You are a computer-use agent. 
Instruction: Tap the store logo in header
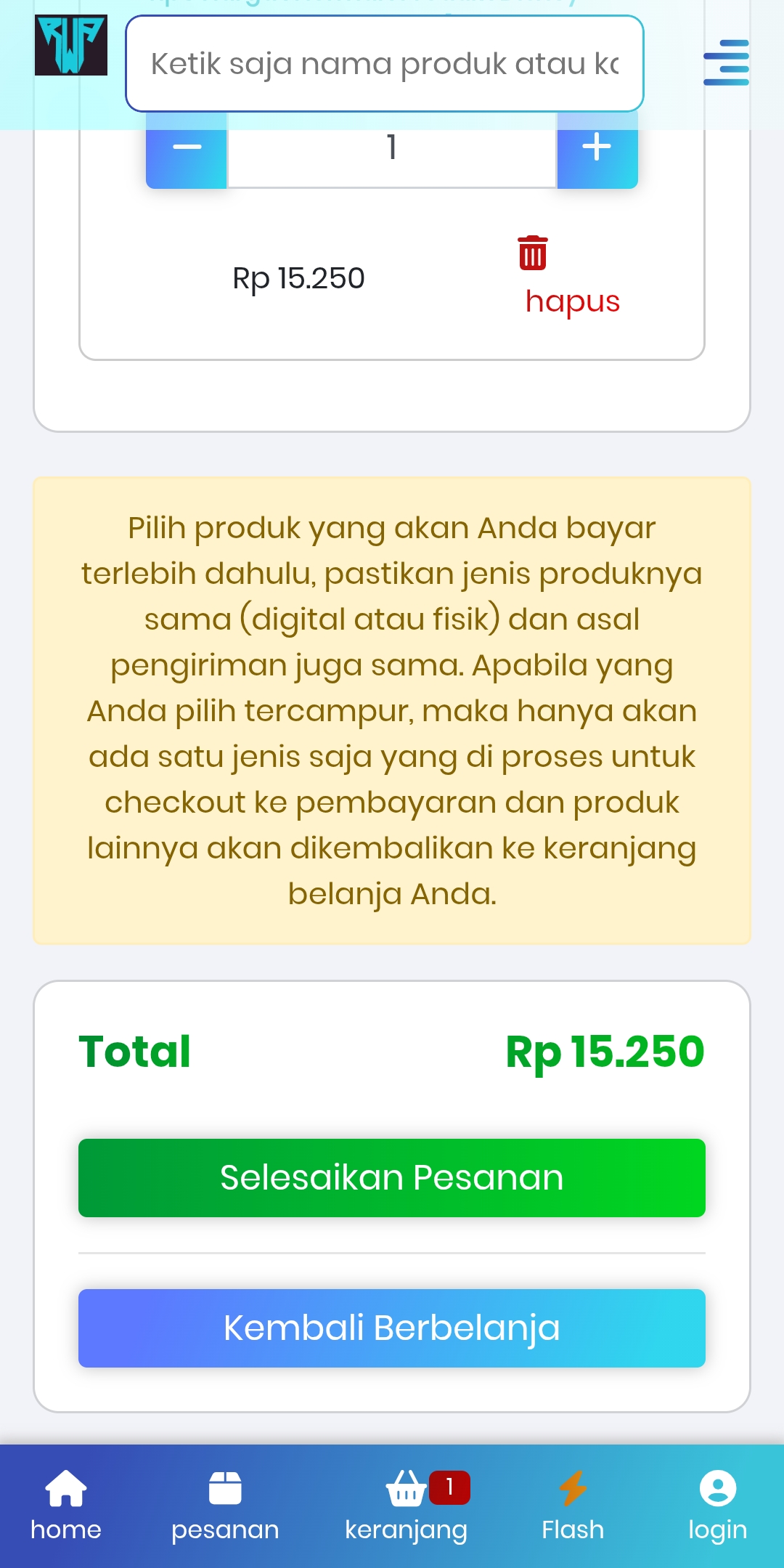coord(71,45)
